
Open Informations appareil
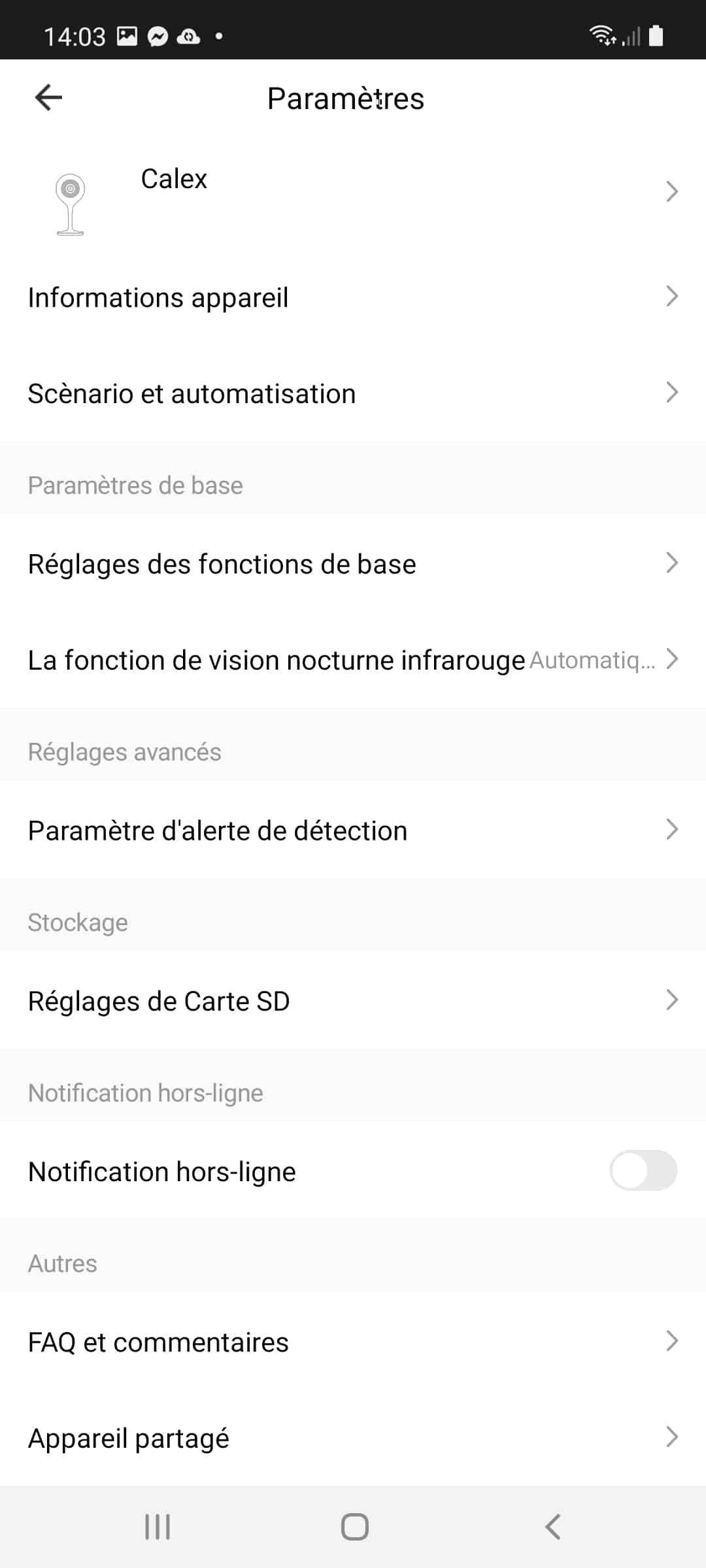[353, 297]
